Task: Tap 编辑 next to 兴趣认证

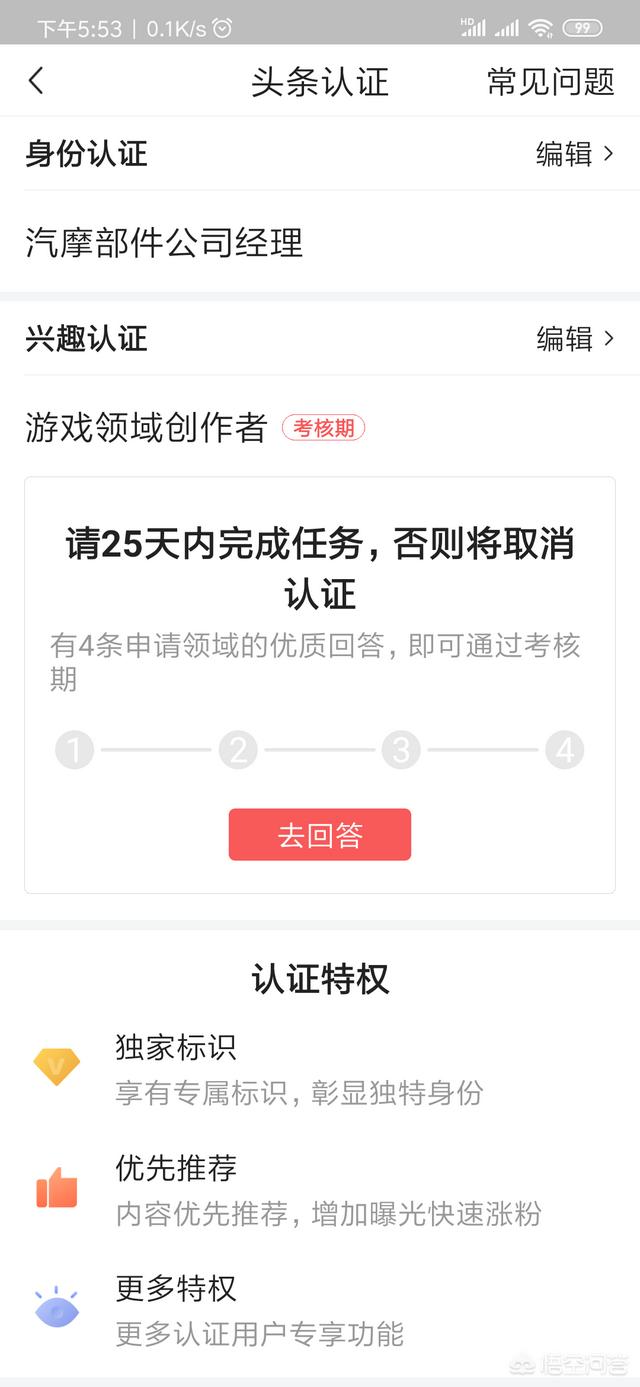Action: (575, 339)
